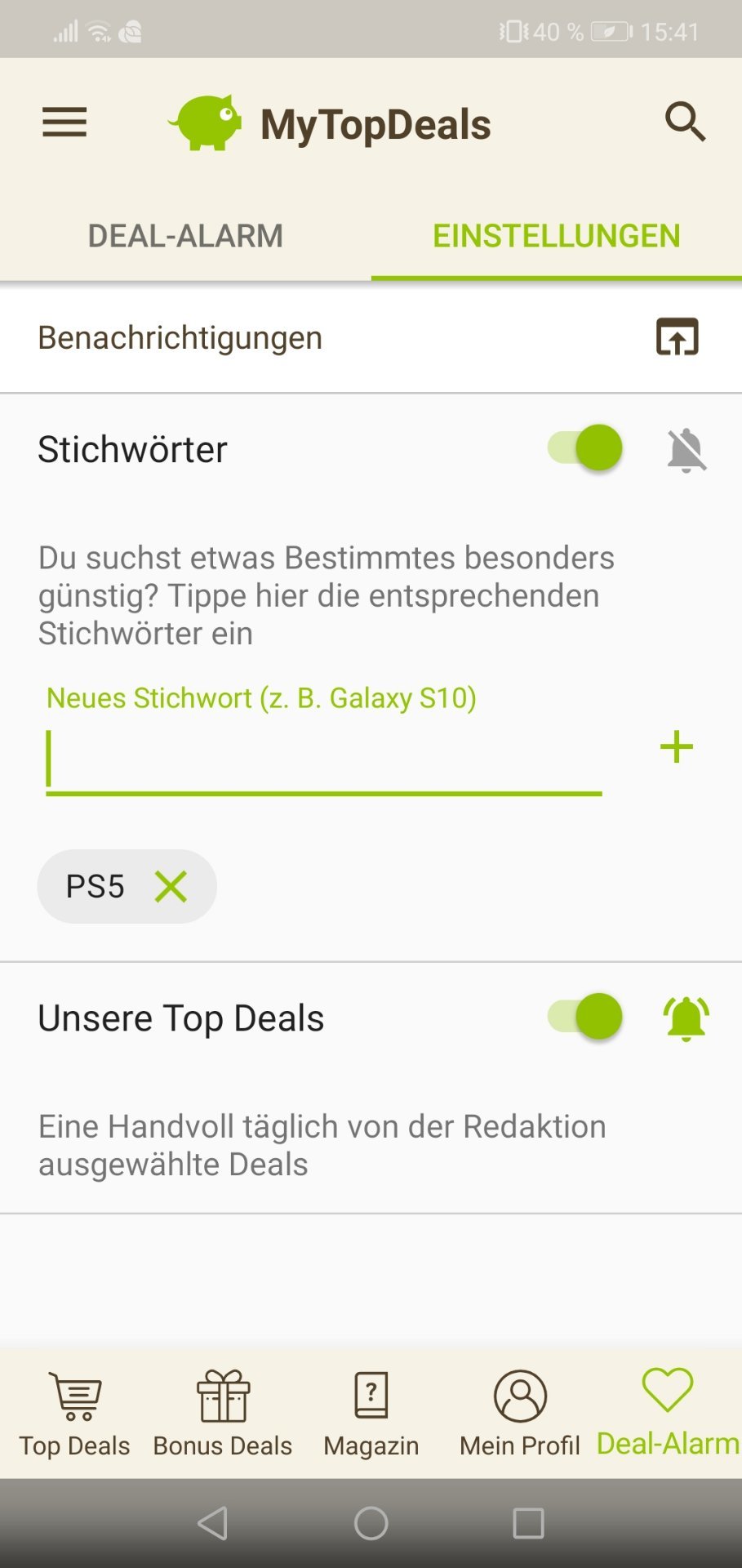
Task: Unmute the Stichwörter notification bell
Action: coord(686,449)
